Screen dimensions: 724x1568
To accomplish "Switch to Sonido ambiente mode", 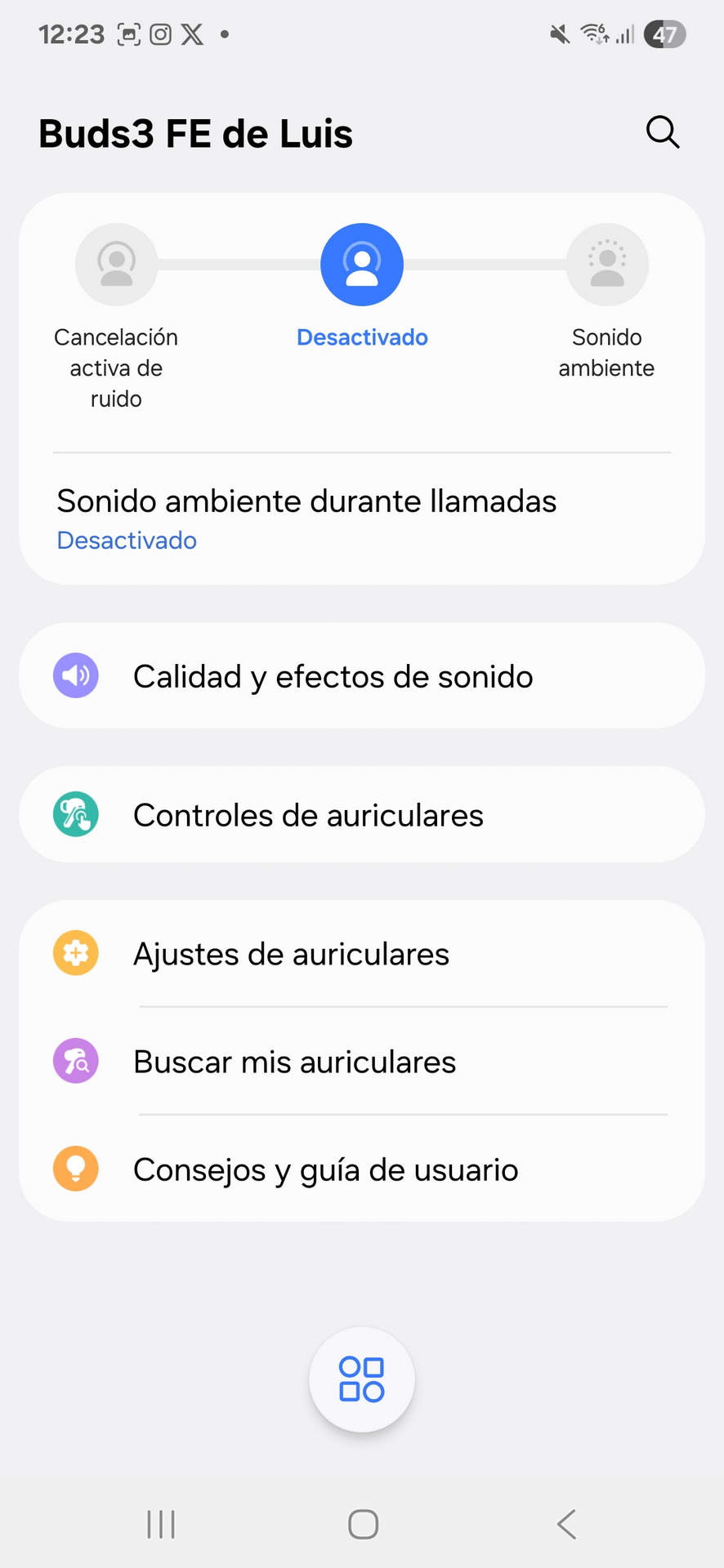I will pos(607,265).
